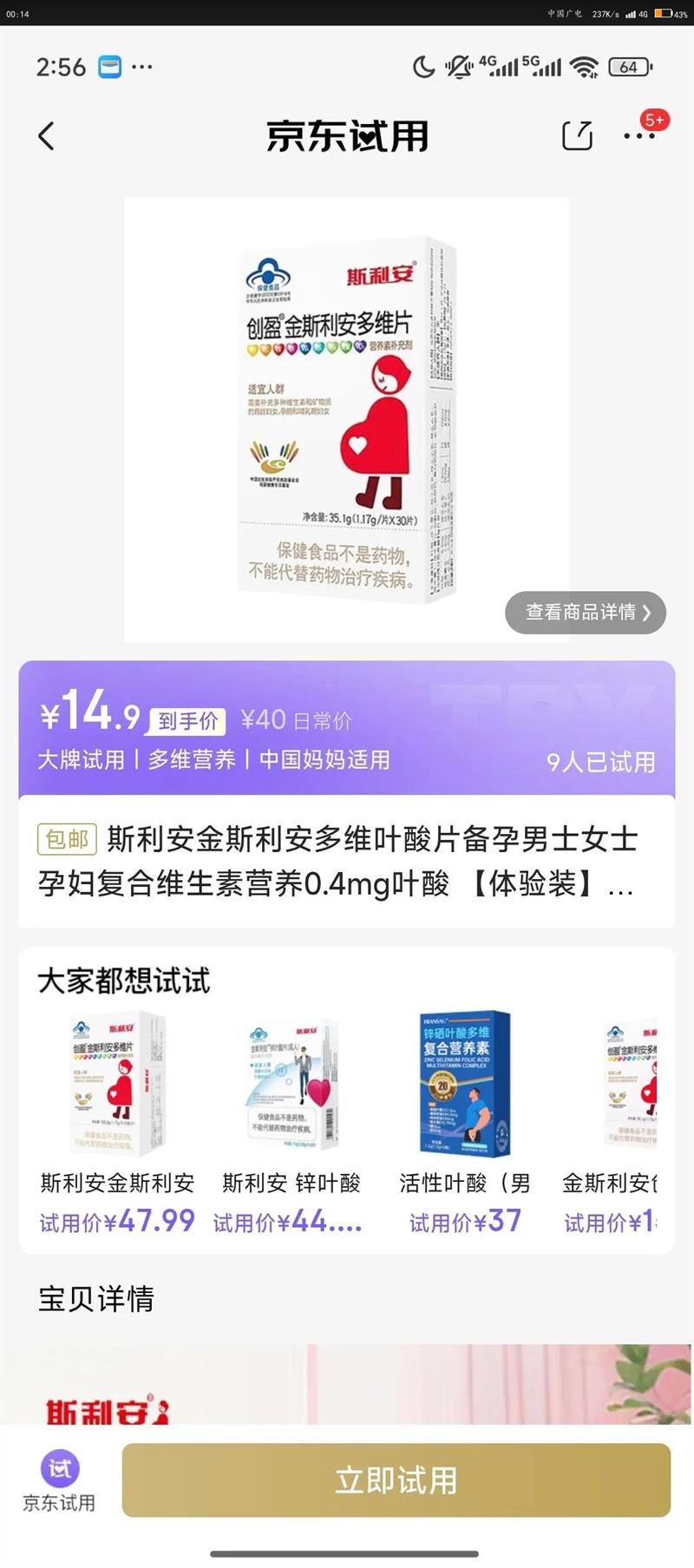Tap 立即试用 to apply for trial
The height and width of the screenshot is (1568, 694).
pyautogui.click(x=396, y=1480)
